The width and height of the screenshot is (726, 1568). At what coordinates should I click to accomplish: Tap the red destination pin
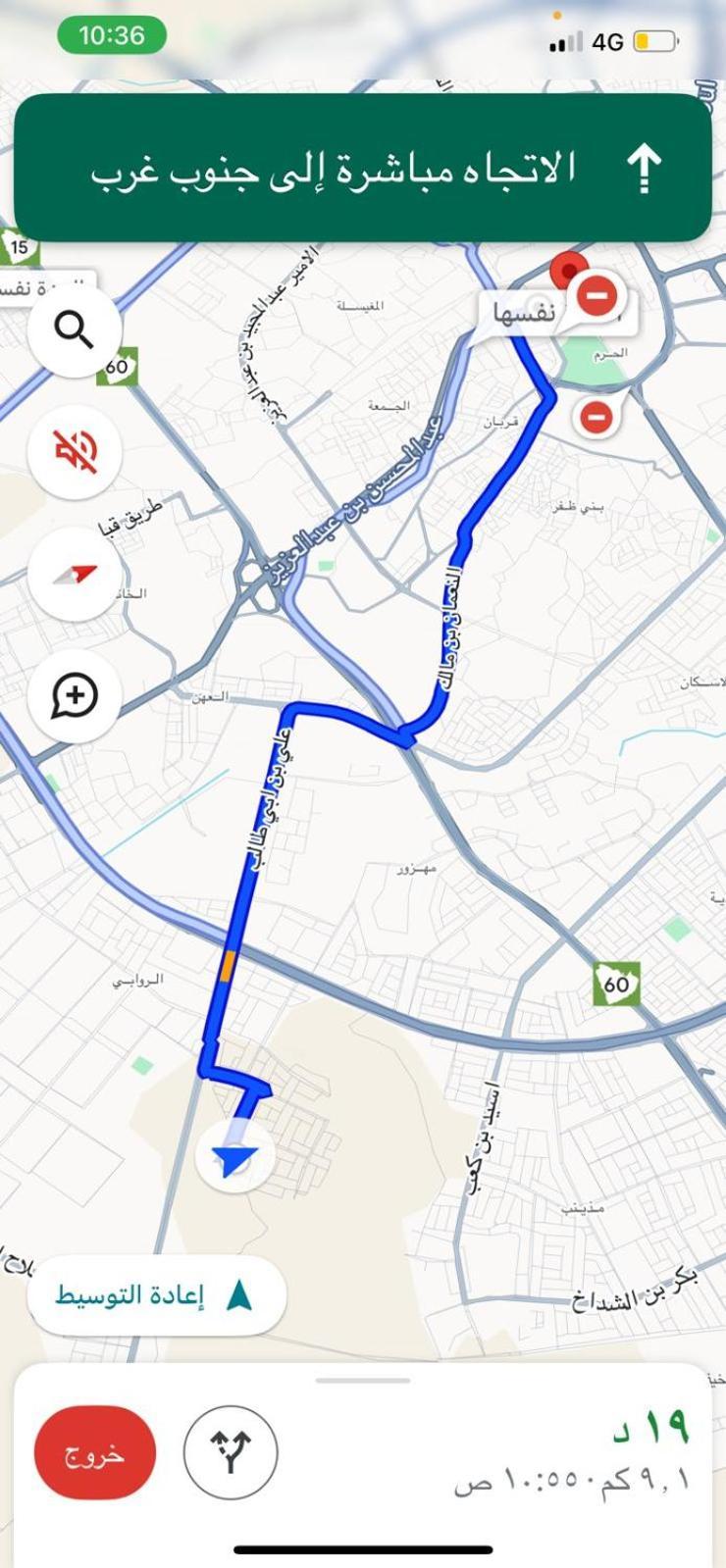coord(565,267)
